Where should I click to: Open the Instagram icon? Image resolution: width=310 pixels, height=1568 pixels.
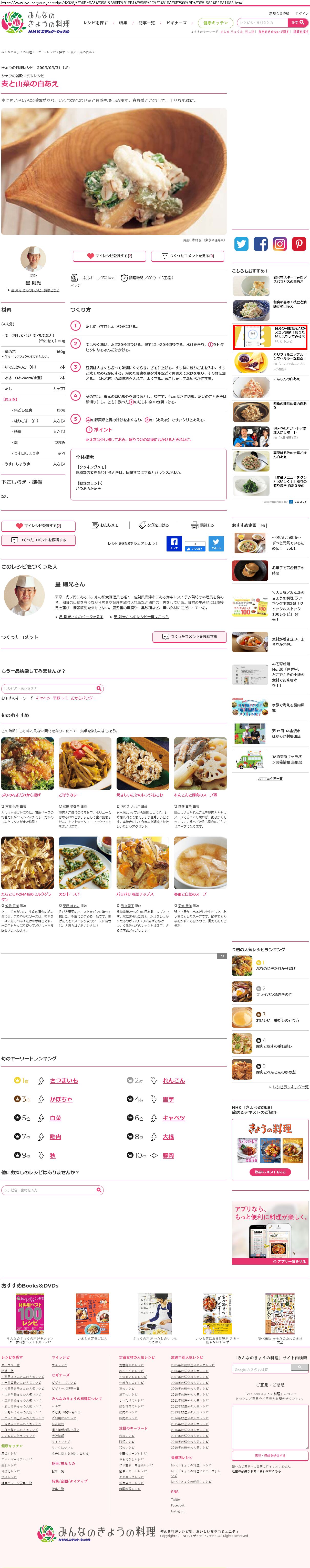pos(280,244)
